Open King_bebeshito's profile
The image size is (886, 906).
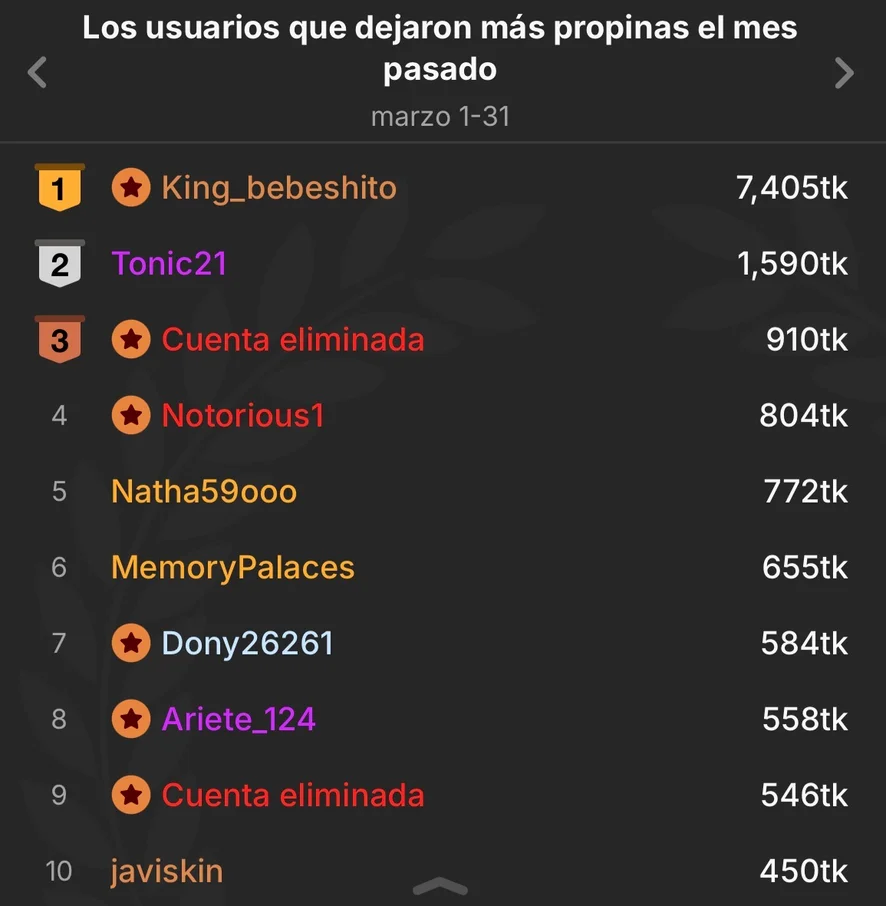(279, 188)
